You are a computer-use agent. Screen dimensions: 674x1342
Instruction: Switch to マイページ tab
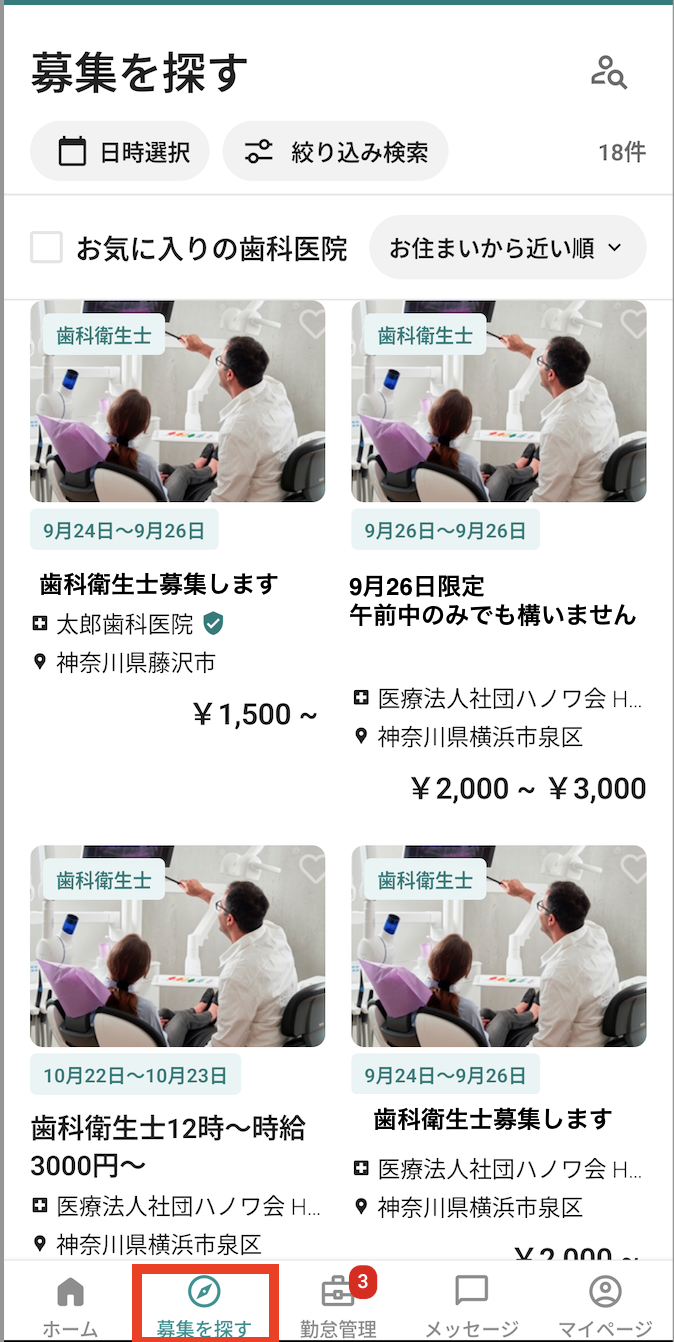(x=605, y=1304)
